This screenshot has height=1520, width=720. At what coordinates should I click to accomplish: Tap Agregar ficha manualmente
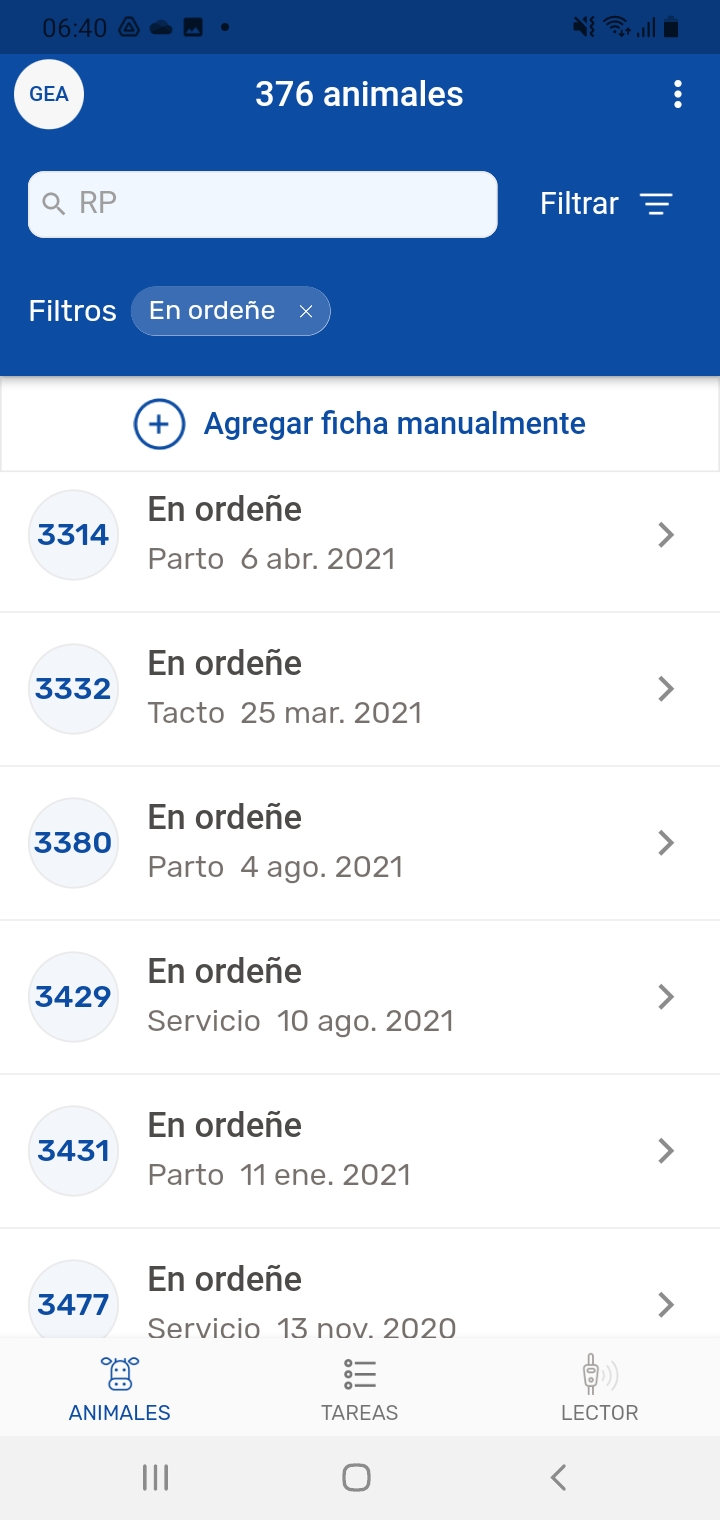click(360, 424)
